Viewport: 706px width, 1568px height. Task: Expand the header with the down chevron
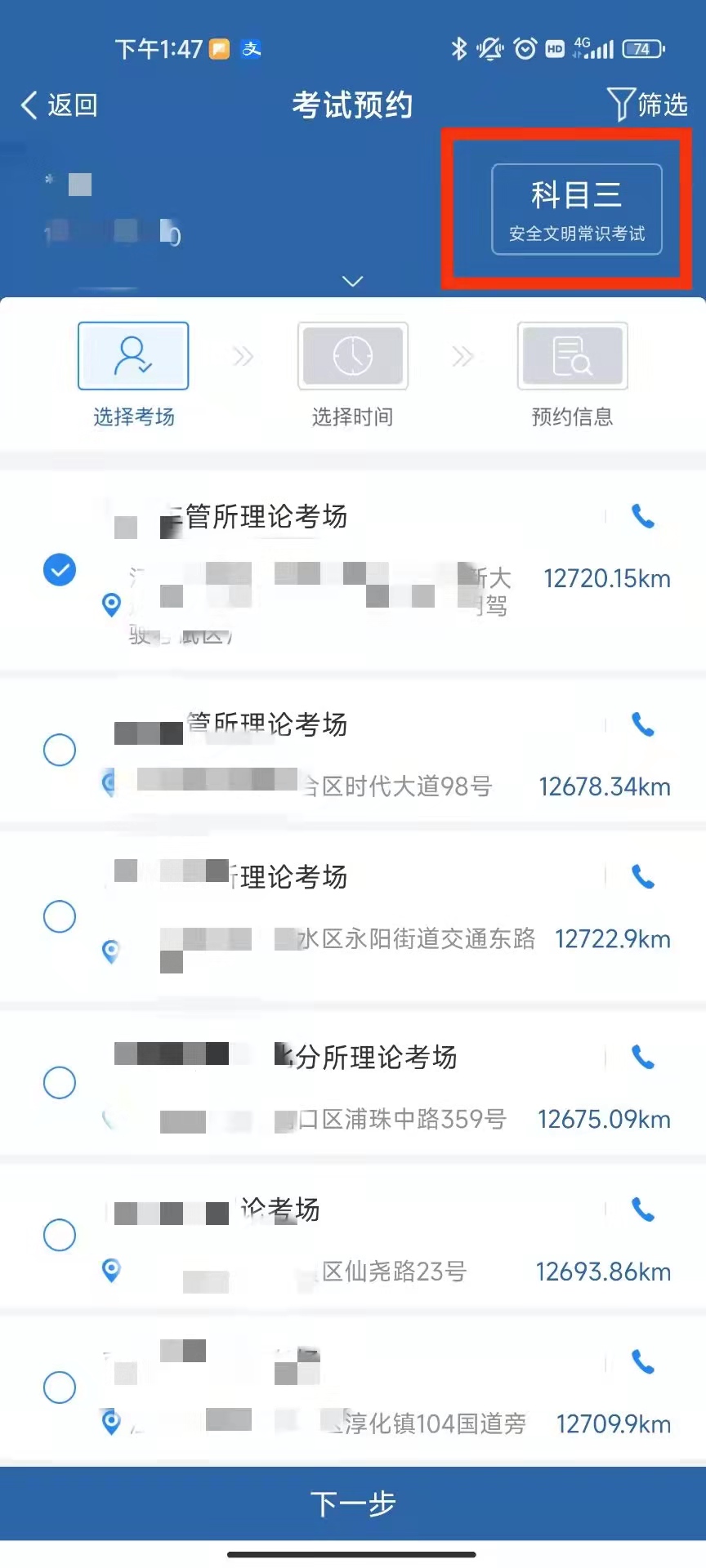point(352,281)
